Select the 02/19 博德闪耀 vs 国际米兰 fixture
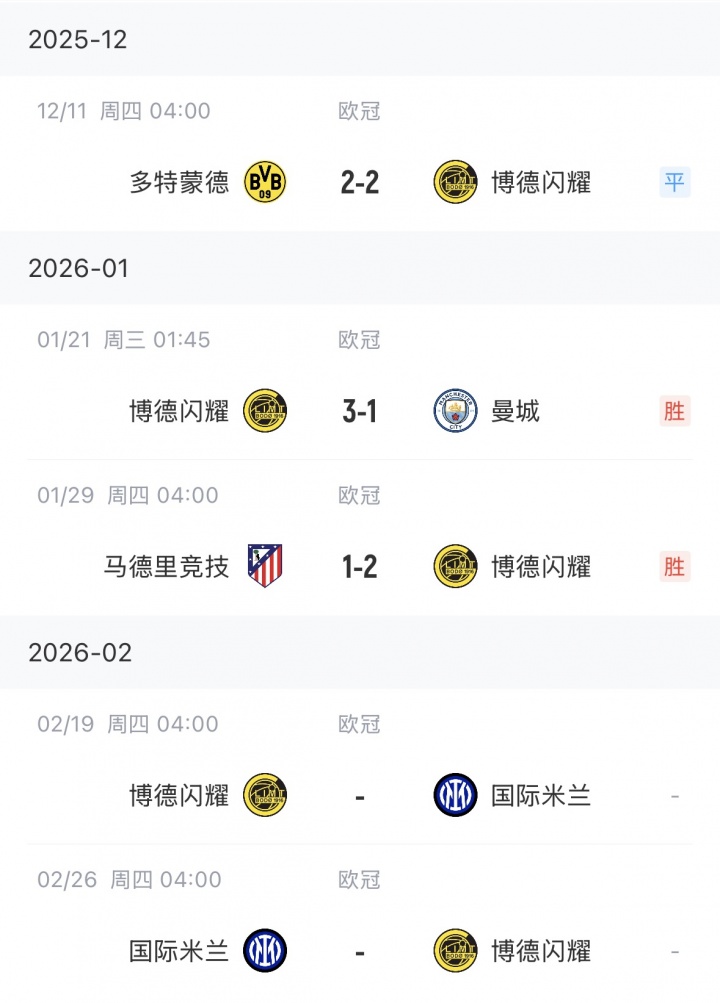This screenshot has width=720, height=1003. coord(360,796)
